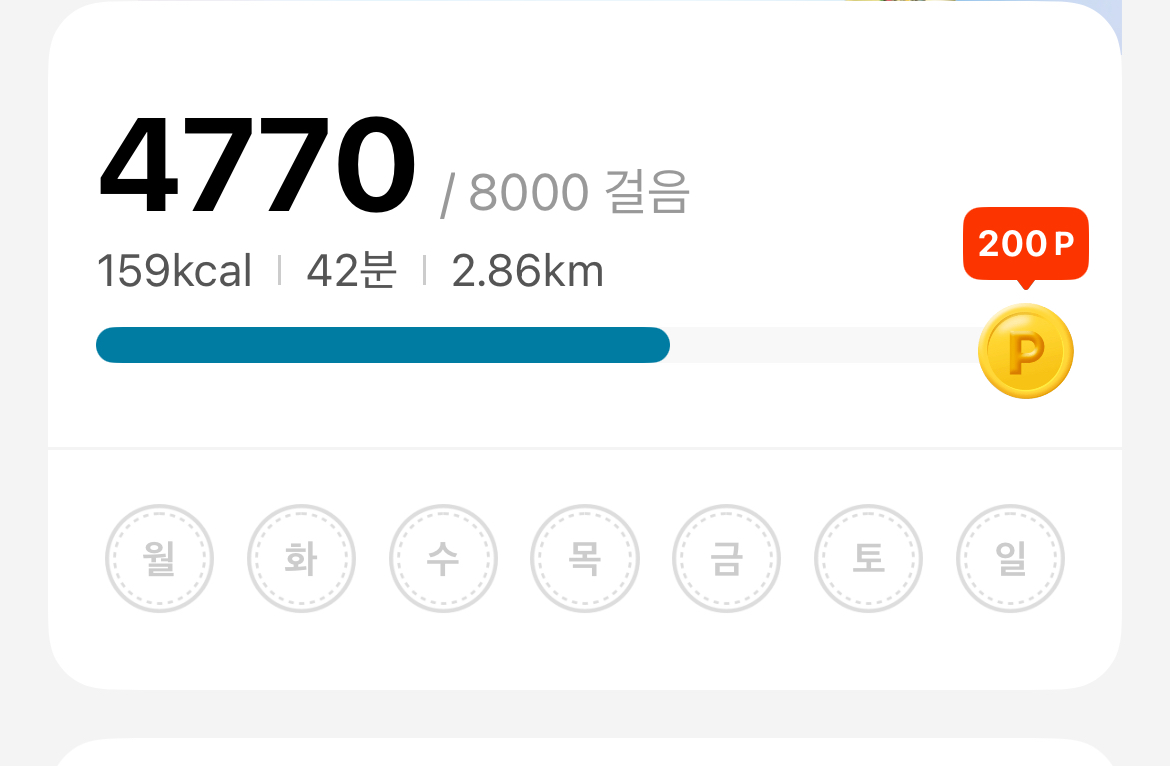Viewport: 1170px width, 766px height.
Task: Tap the gold P coin reward
Action: (x=1025, y=351)
